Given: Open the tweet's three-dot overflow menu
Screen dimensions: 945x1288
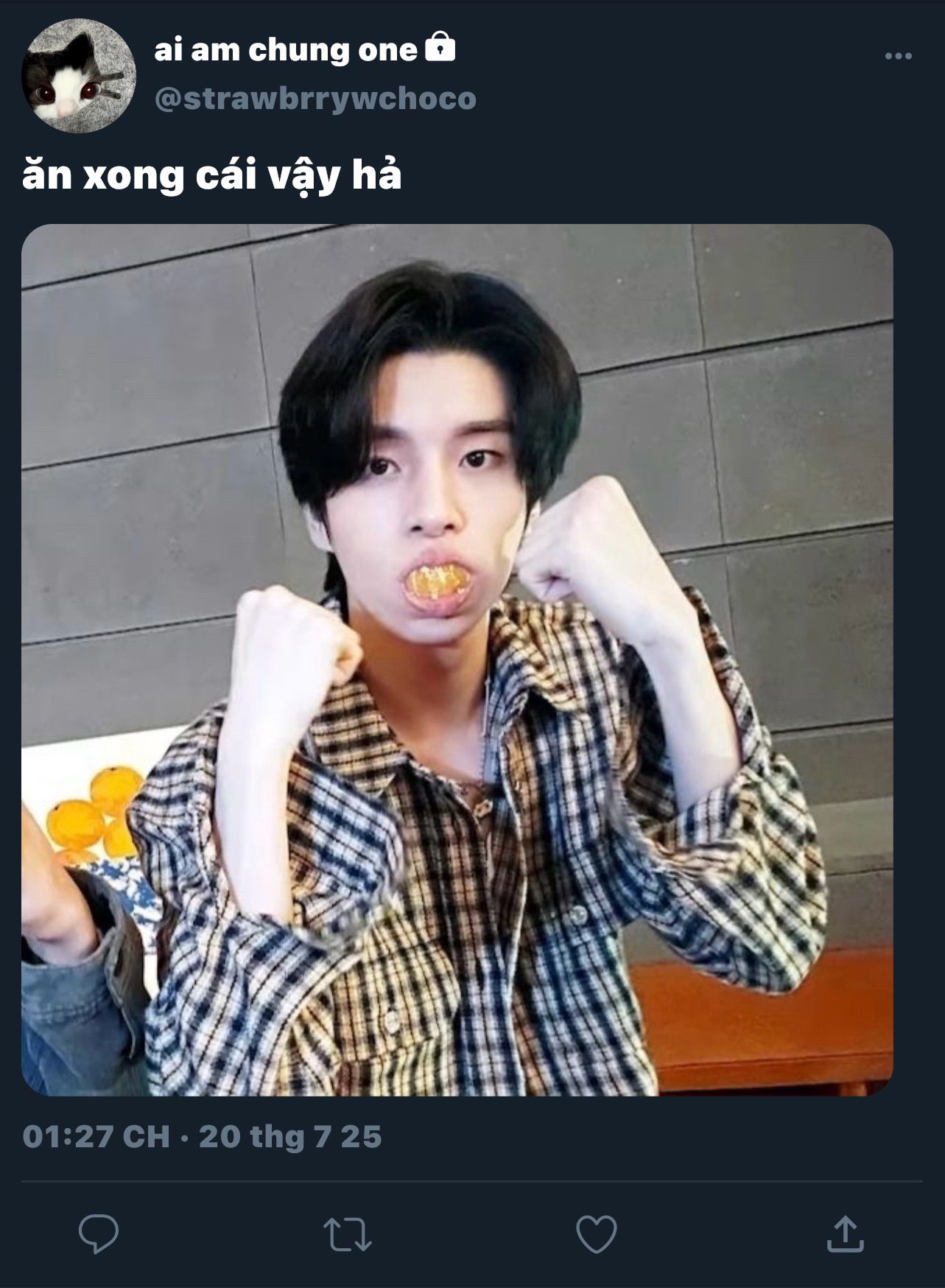Looking at the screenshot, I should 898,56.
